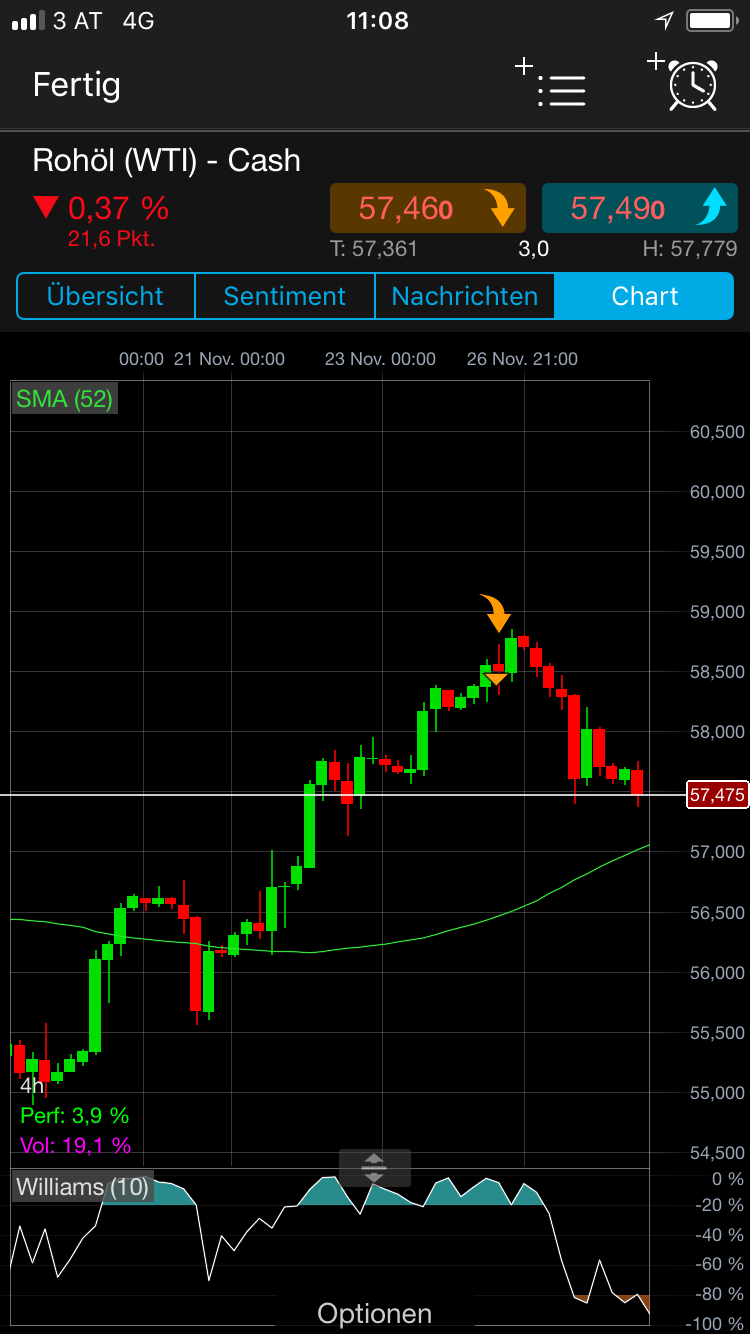Open chart Optionen
This screenshot has height=1334, width=750.
click(x=374, y=1313)
